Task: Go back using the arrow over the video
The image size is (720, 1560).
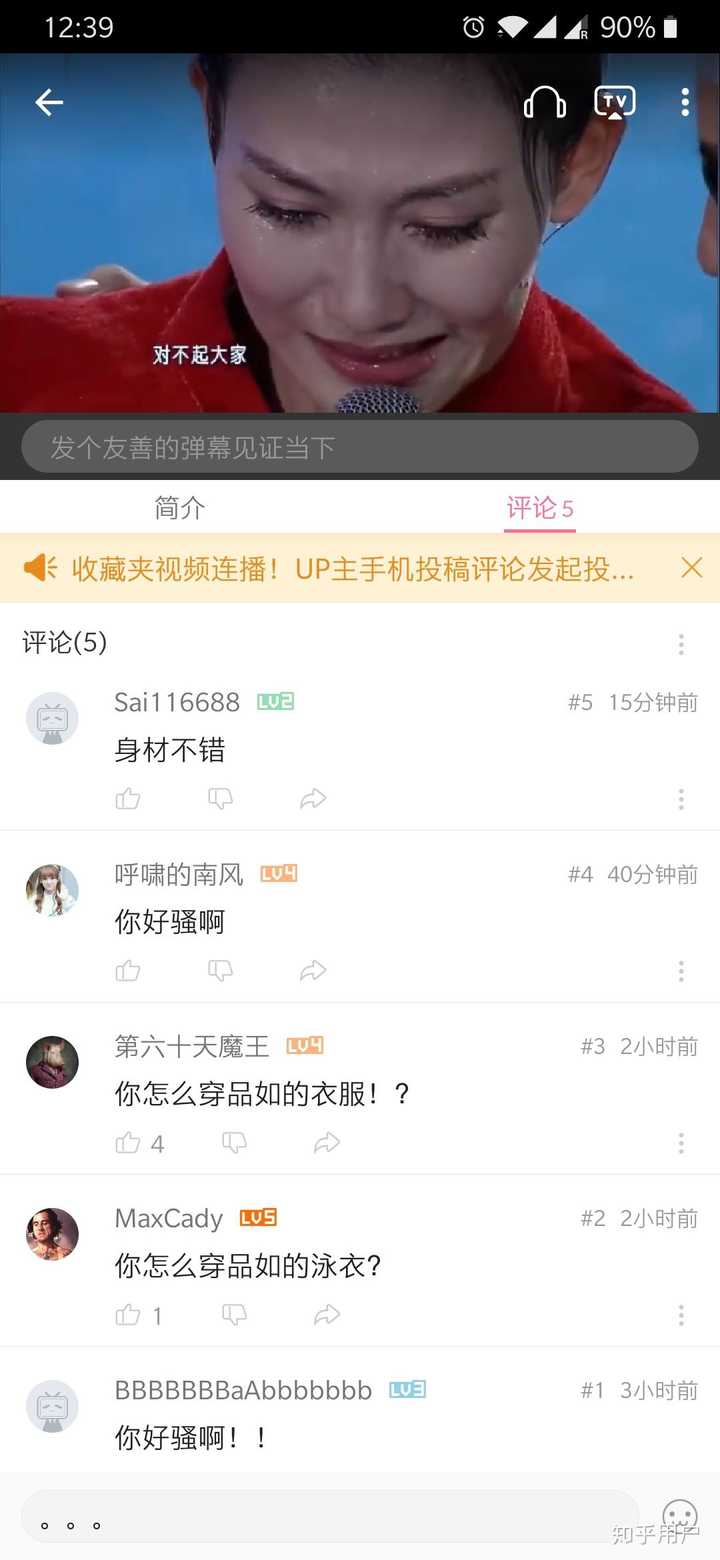Action: coord(48,102)
